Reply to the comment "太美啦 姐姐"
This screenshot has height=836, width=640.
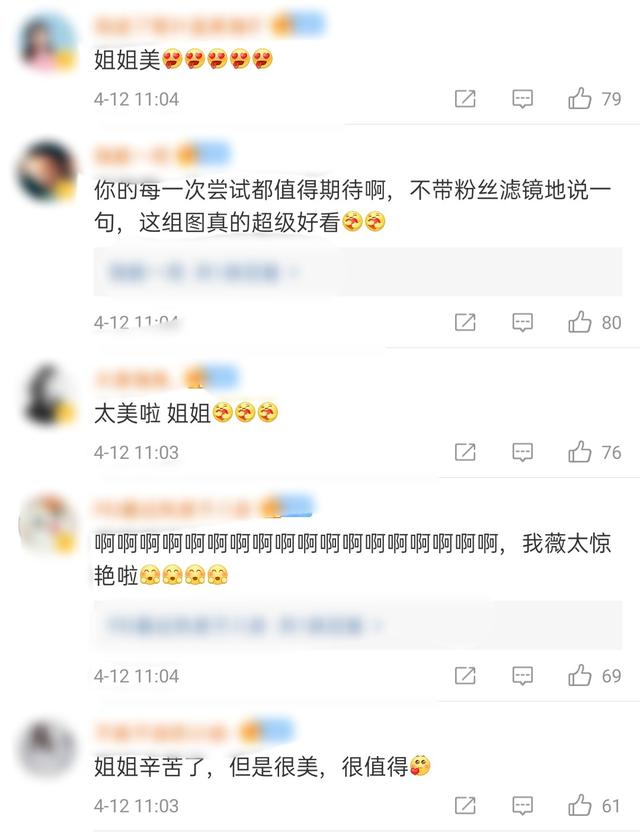522,452
